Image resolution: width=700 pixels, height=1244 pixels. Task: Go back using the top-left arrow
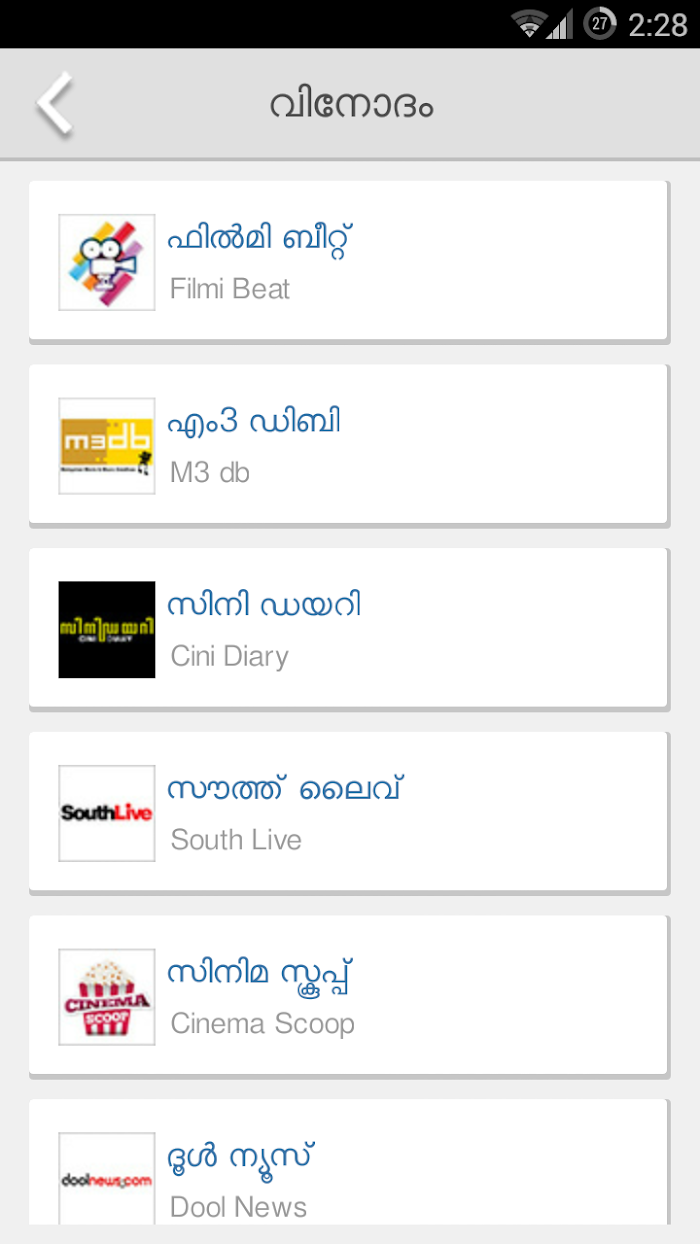click(x=55, y=103)
